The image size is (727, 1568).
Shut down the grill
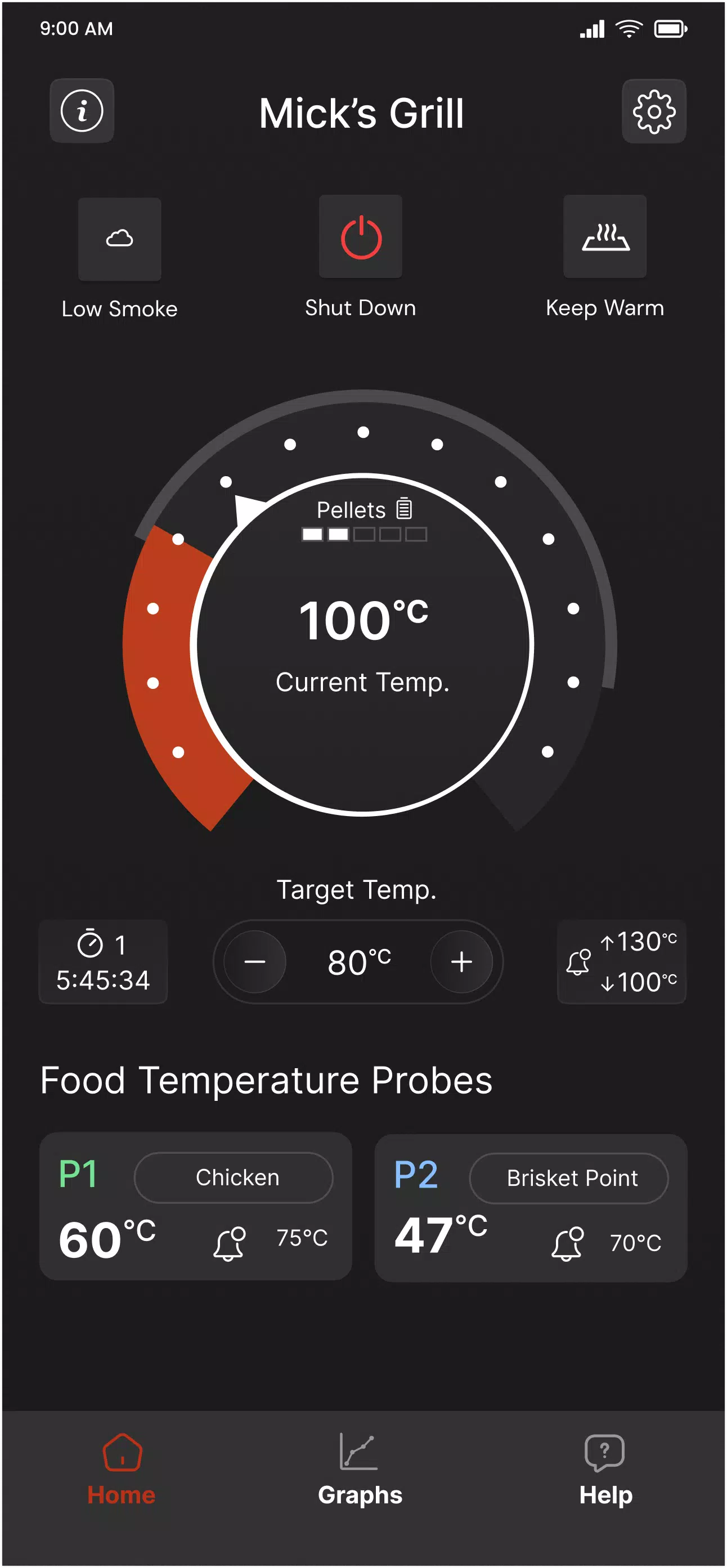pyautogui.click(x=361, y=237)
